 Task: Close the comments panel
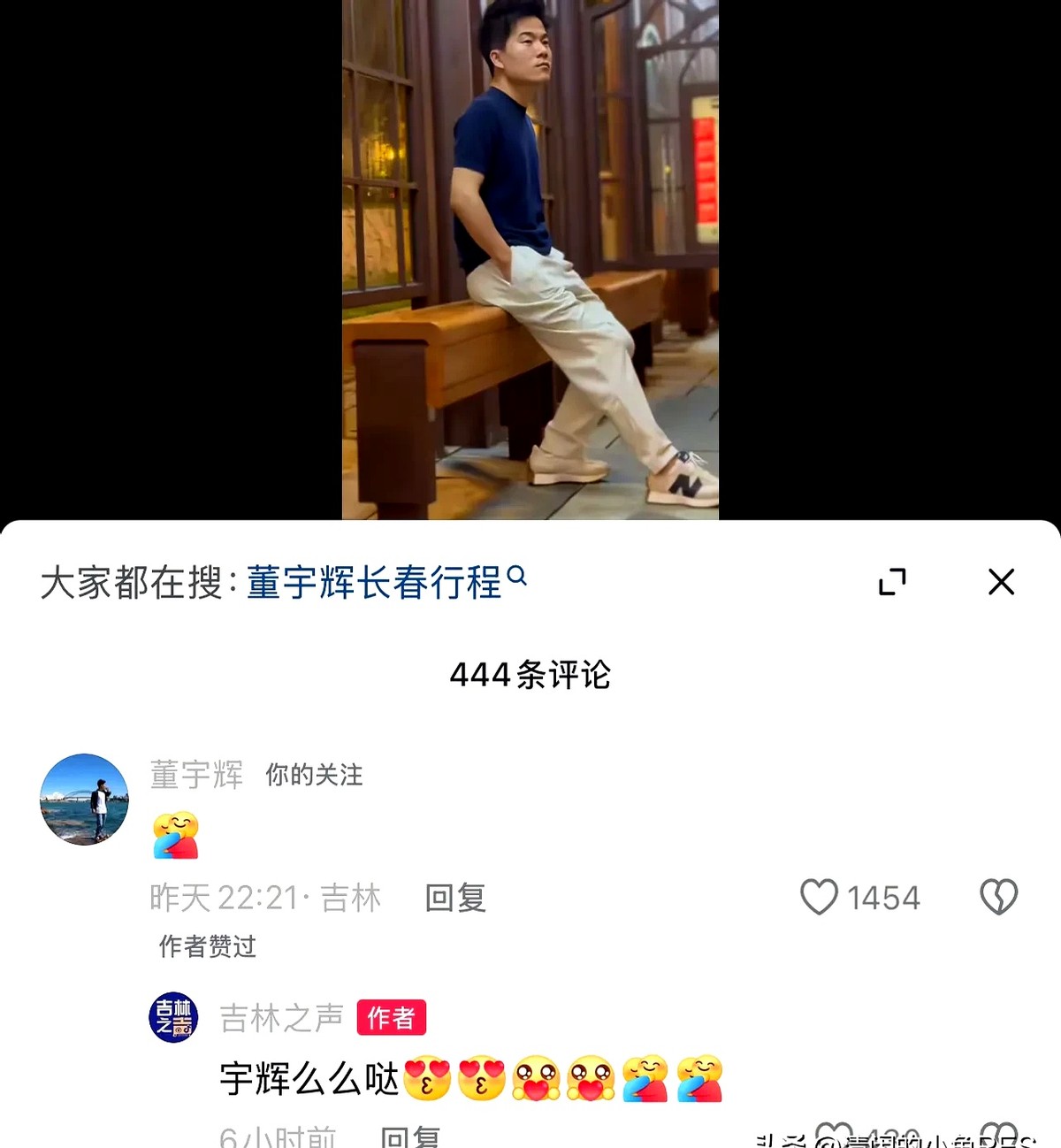(1001, 582)
